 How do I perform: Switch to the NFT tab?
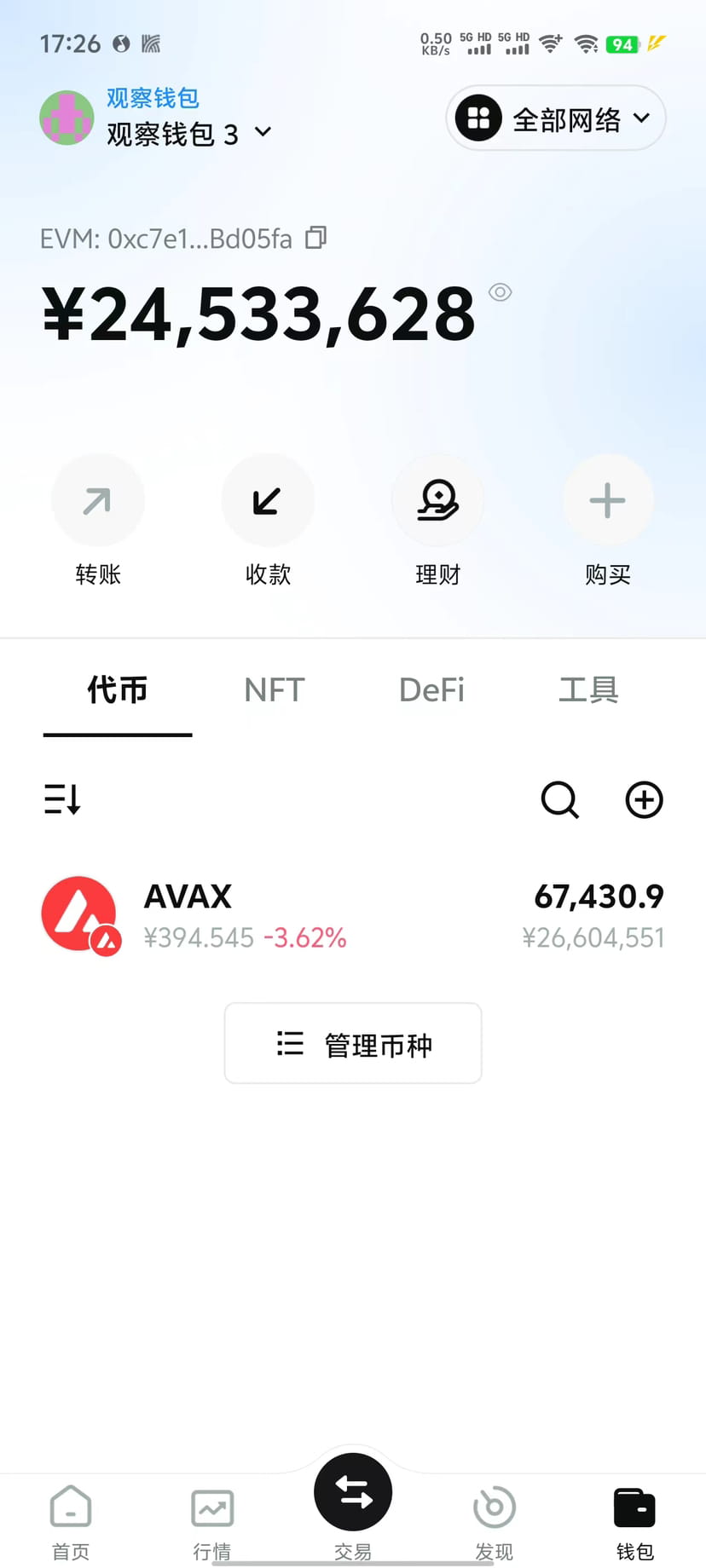click(274, 690)
